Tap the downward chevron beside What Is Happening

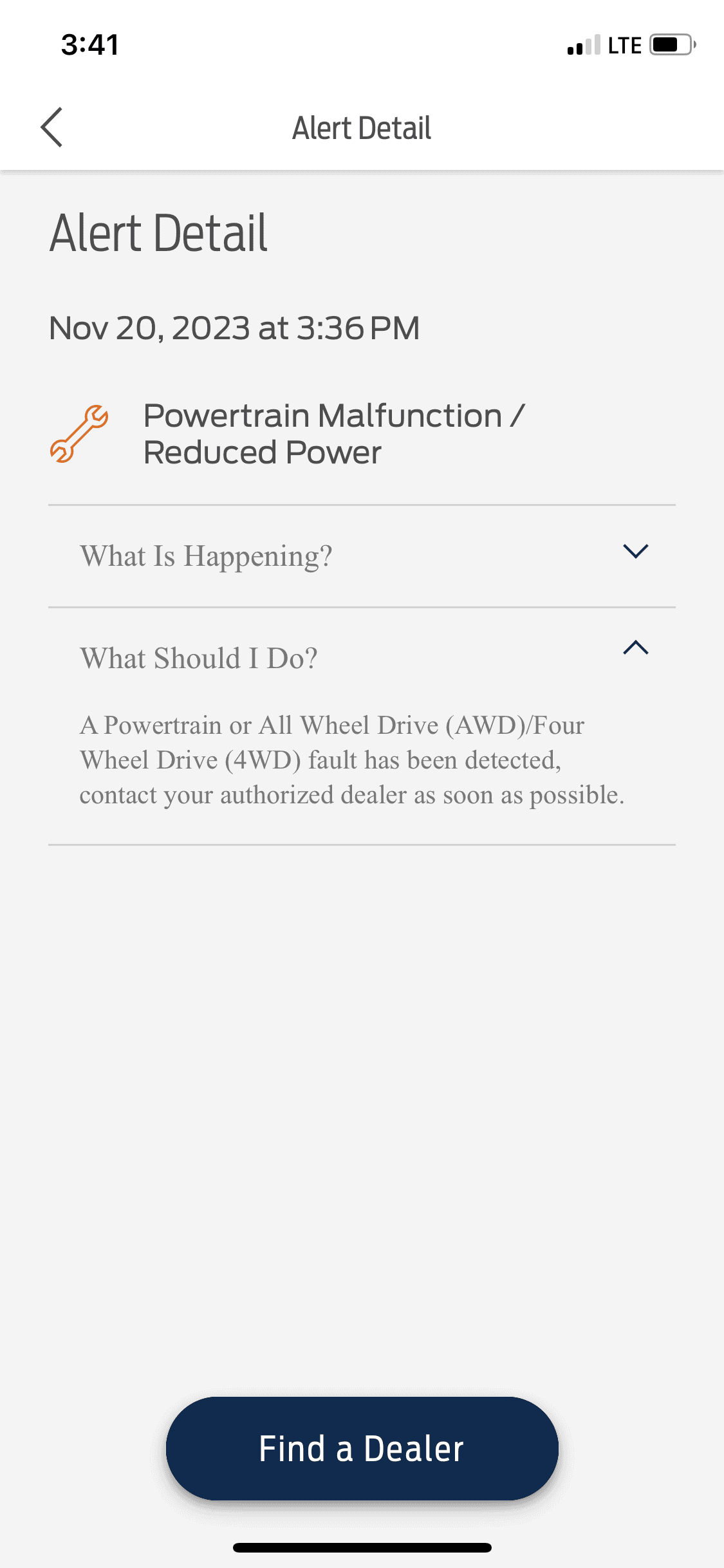coord(636,551)
